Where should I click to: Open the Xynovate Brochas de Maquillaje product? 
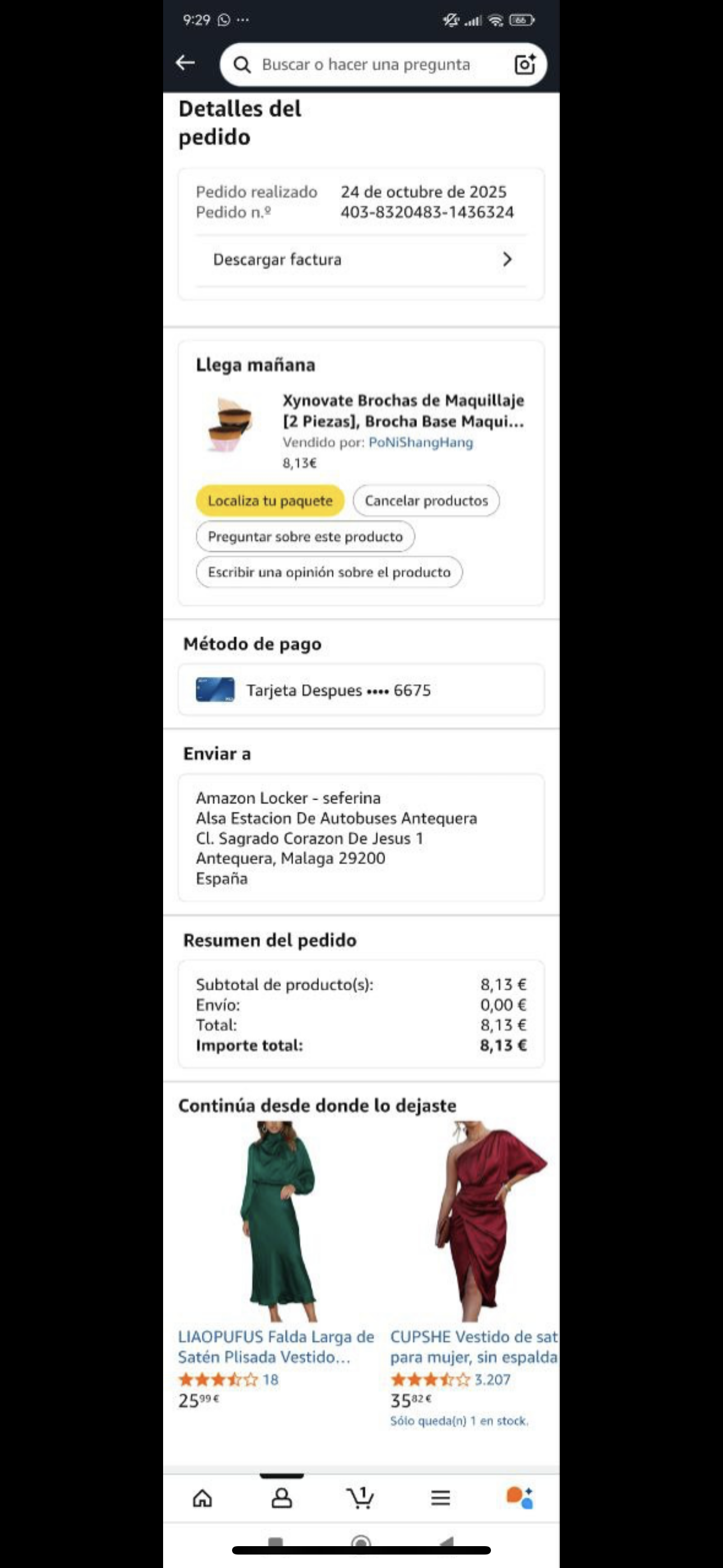403,411
